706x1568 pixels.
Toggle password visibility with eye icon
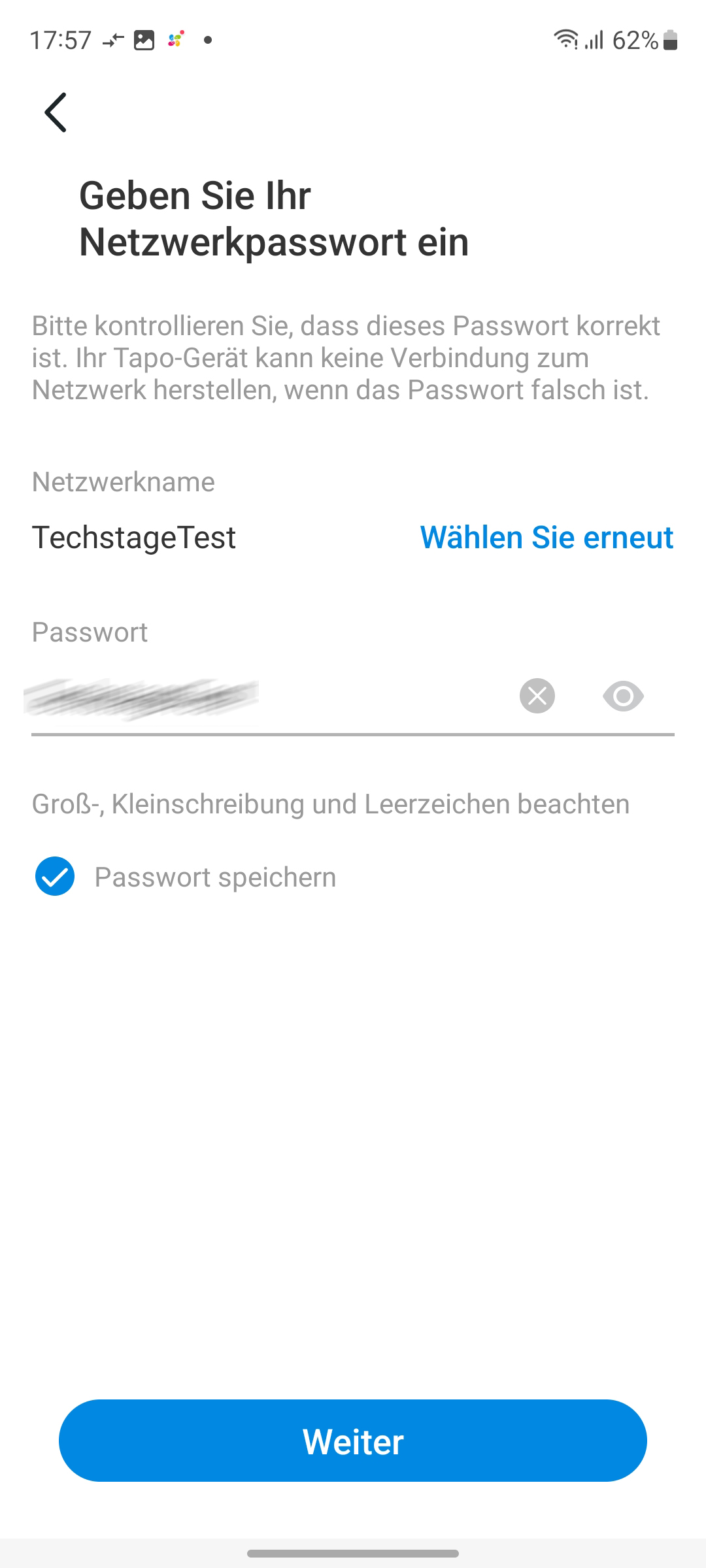(623, 696)
